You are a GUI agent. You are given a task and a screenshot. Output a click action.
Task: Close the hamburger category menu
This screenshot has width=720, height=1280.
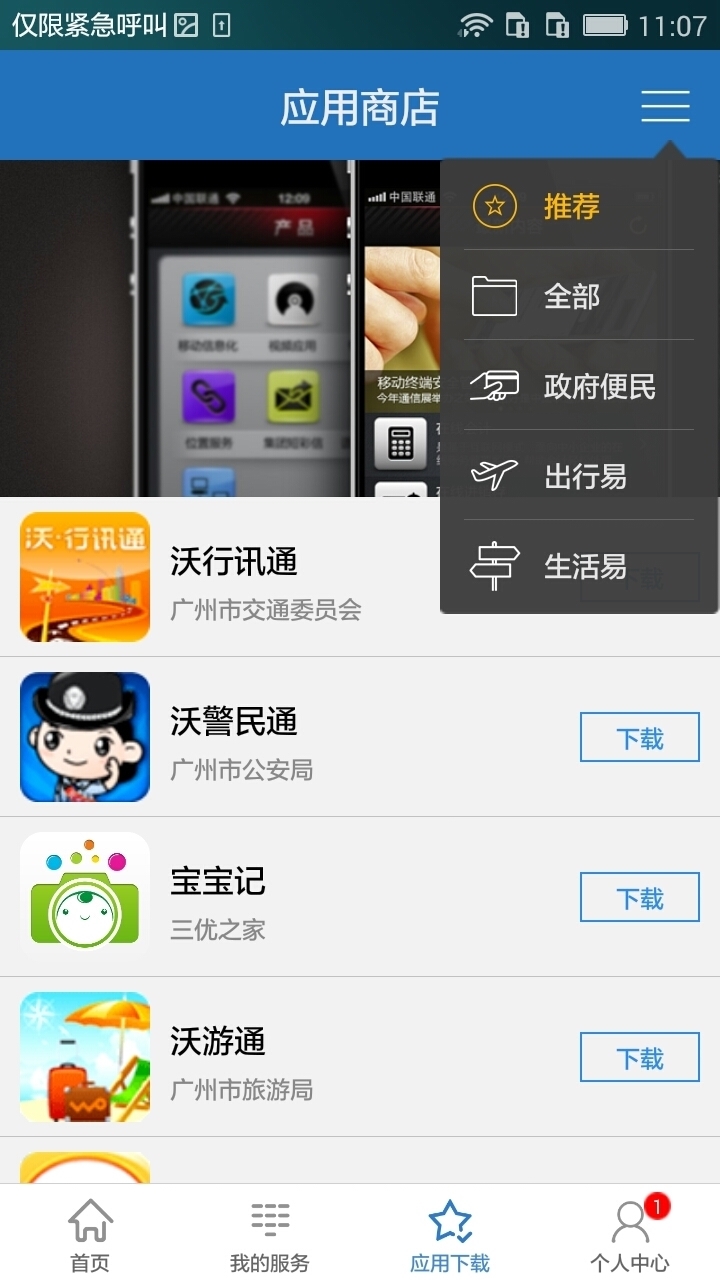coord(665,105)
